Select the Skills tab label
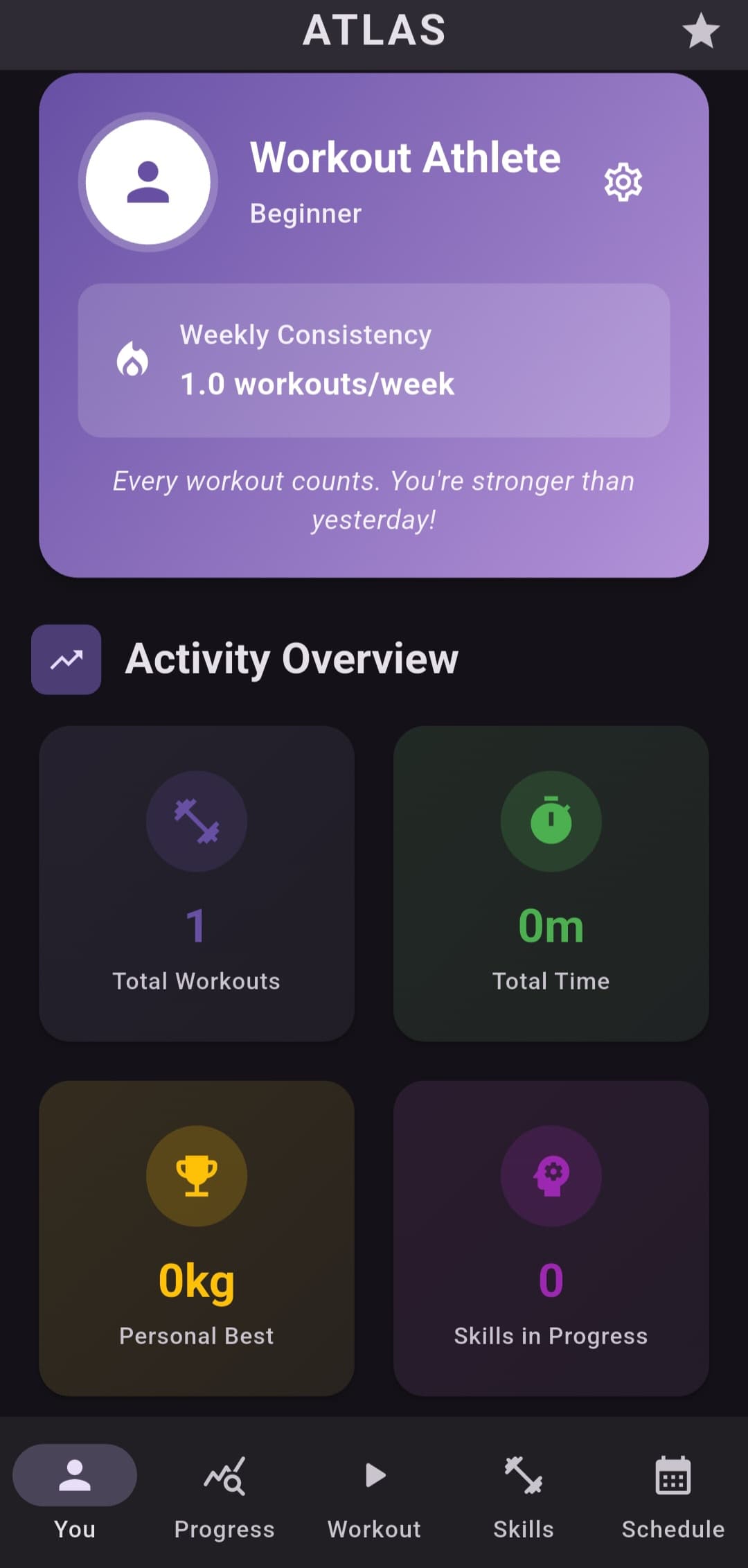 tap(524, 1529)
